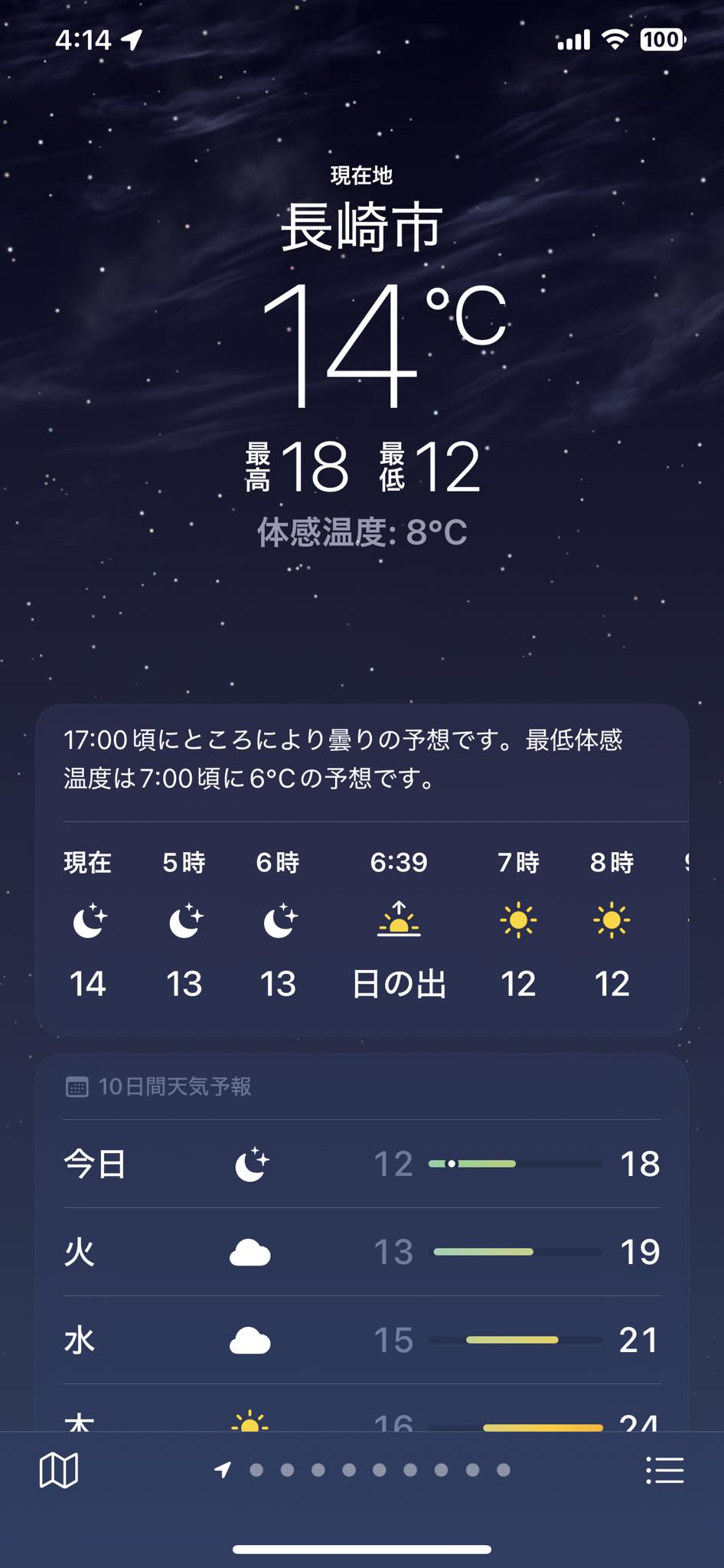
Task: Open the saved locations list
Action: tap(664, 1470)
